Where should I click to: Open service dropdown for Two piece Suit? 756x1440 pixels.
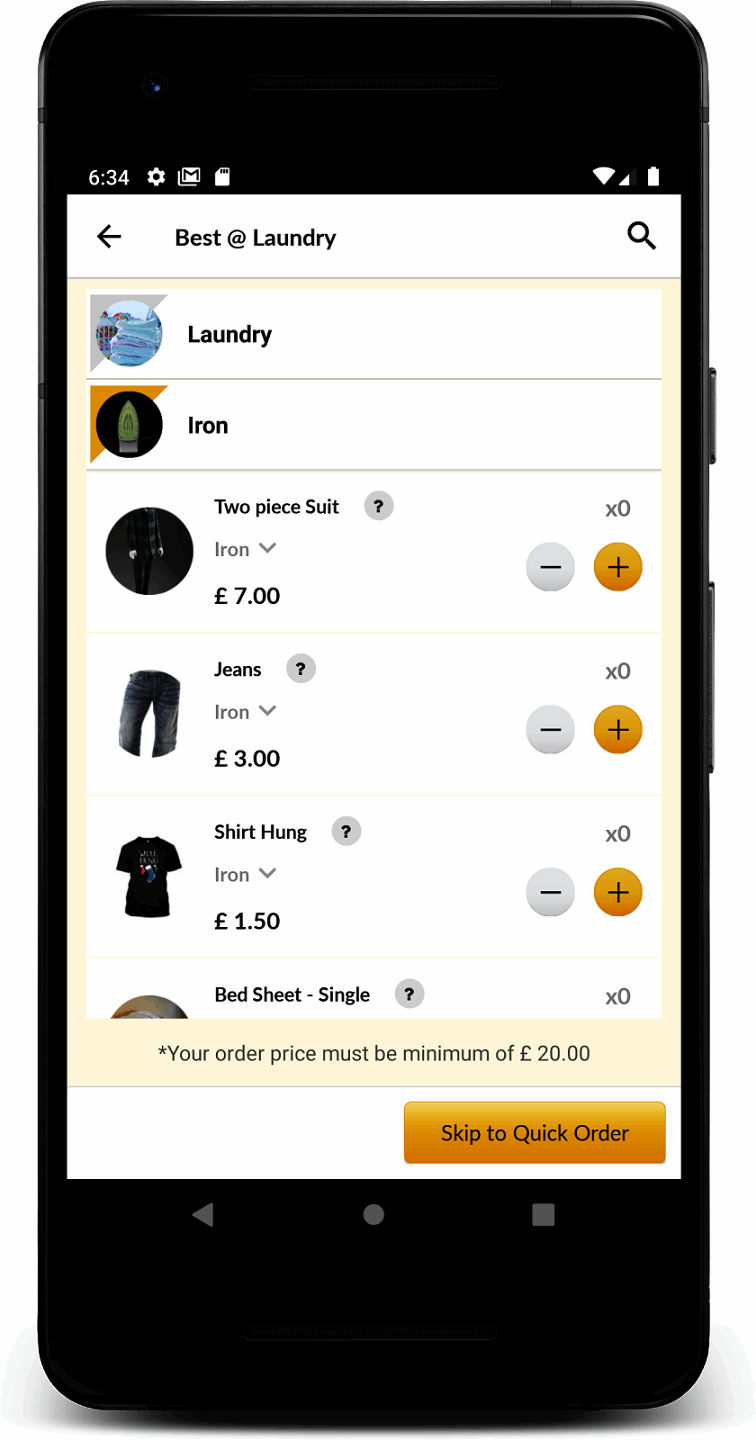[x=245, y=549]
